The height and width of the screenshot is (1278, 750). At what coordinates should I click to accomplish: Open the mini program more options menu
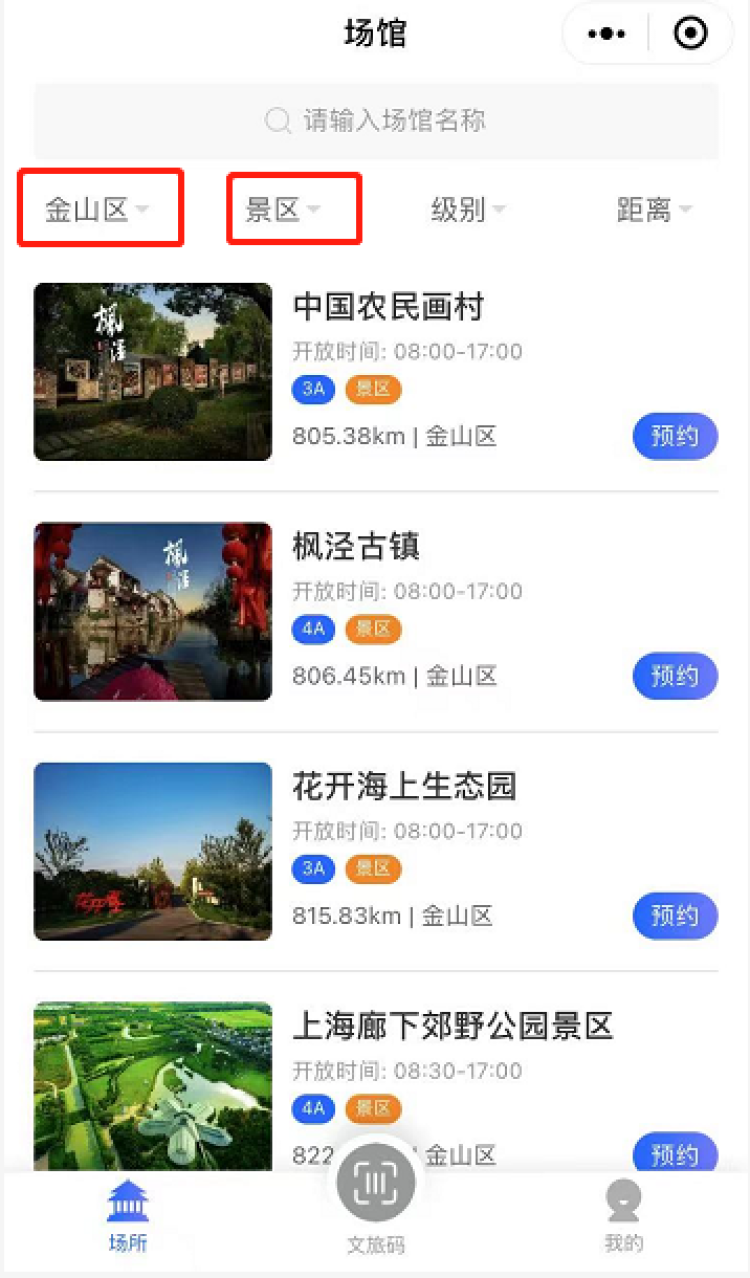tap(606, 34)
